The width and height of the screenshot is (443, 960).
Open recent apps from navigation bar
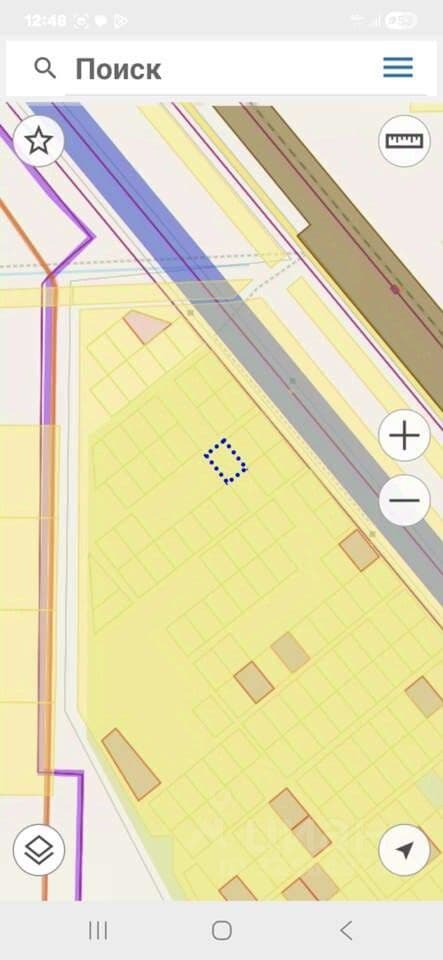(x=98, y=931)
